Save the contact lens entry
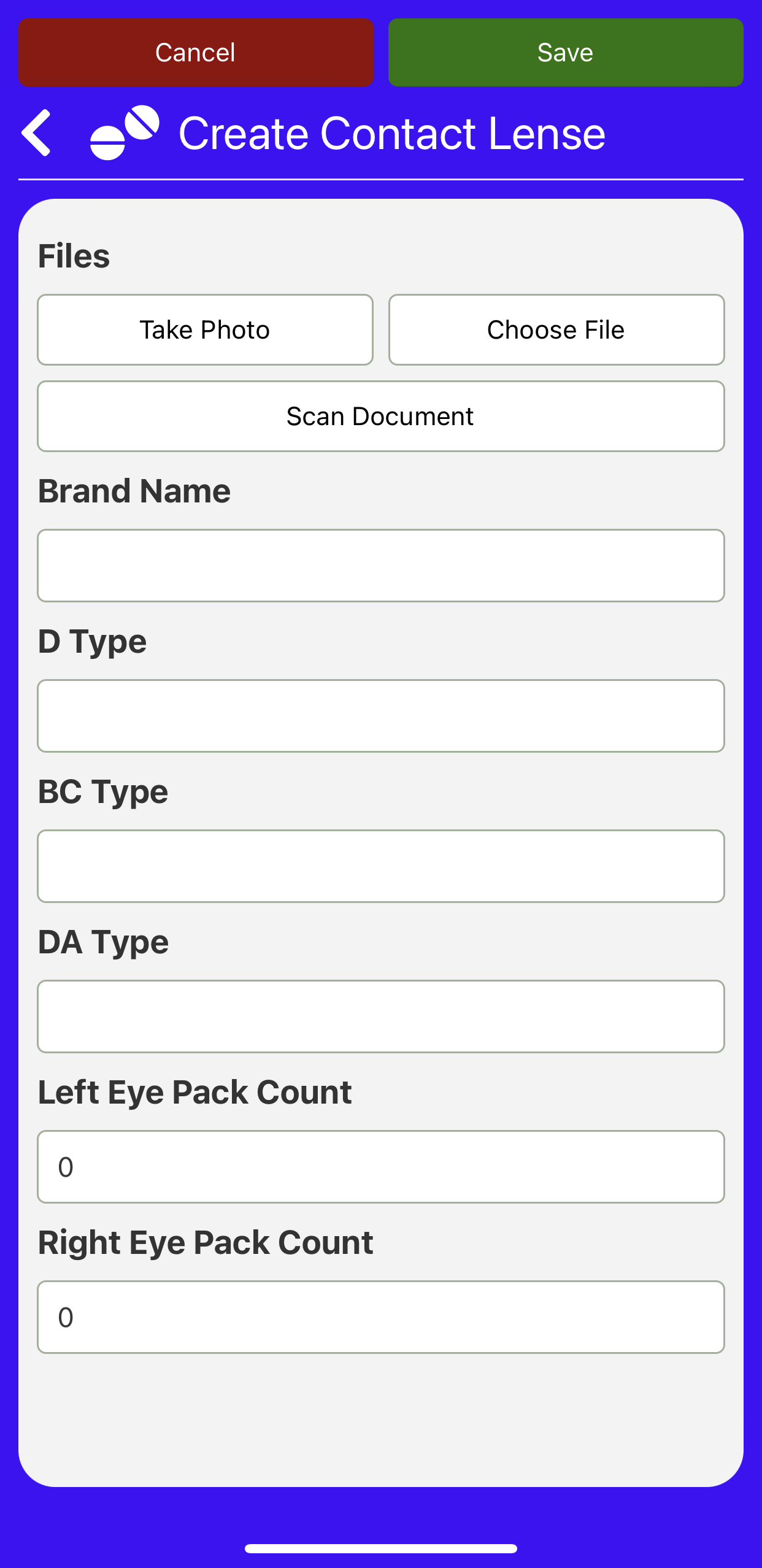762x1568 pixels. pyautogui.click(x=566, y=53)
